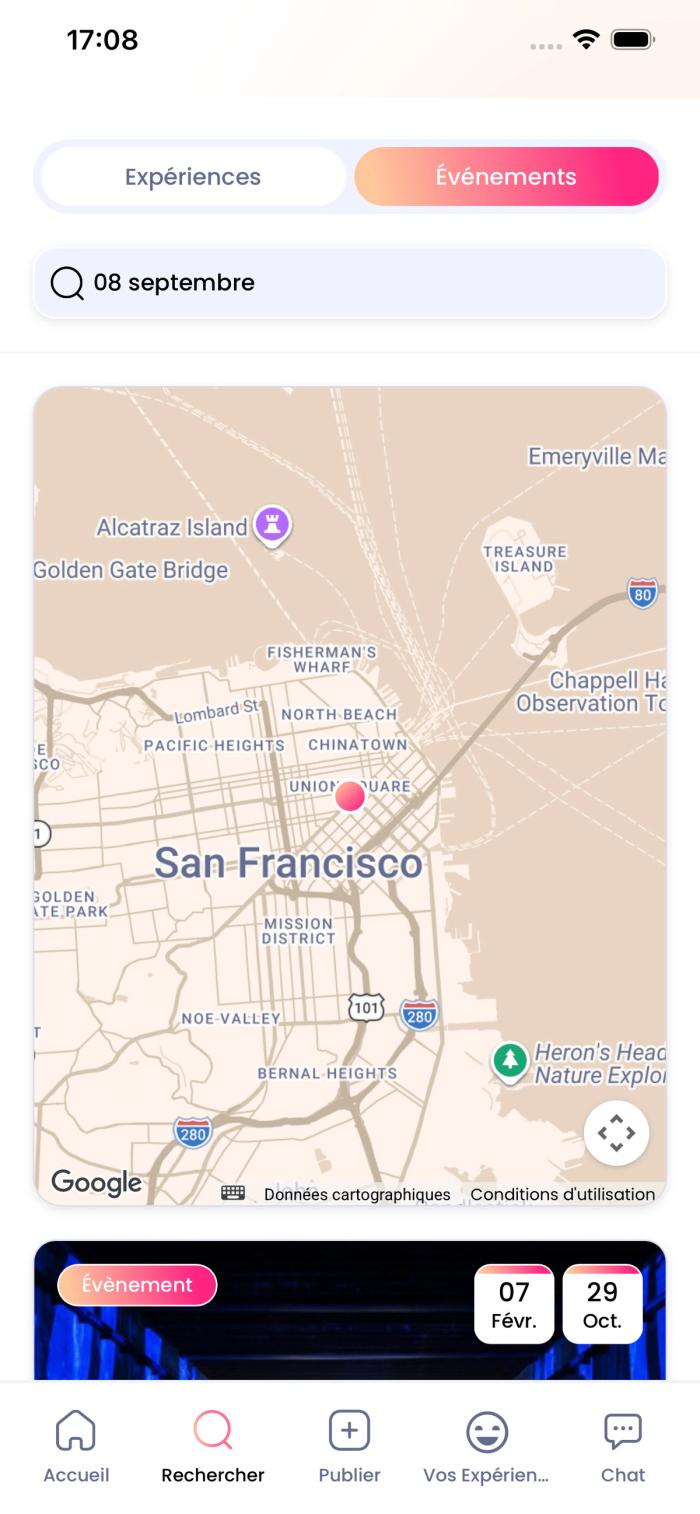Open the Rechercher tab
The height and width of the screenshot is (1514, 700).
(213, 1446)
